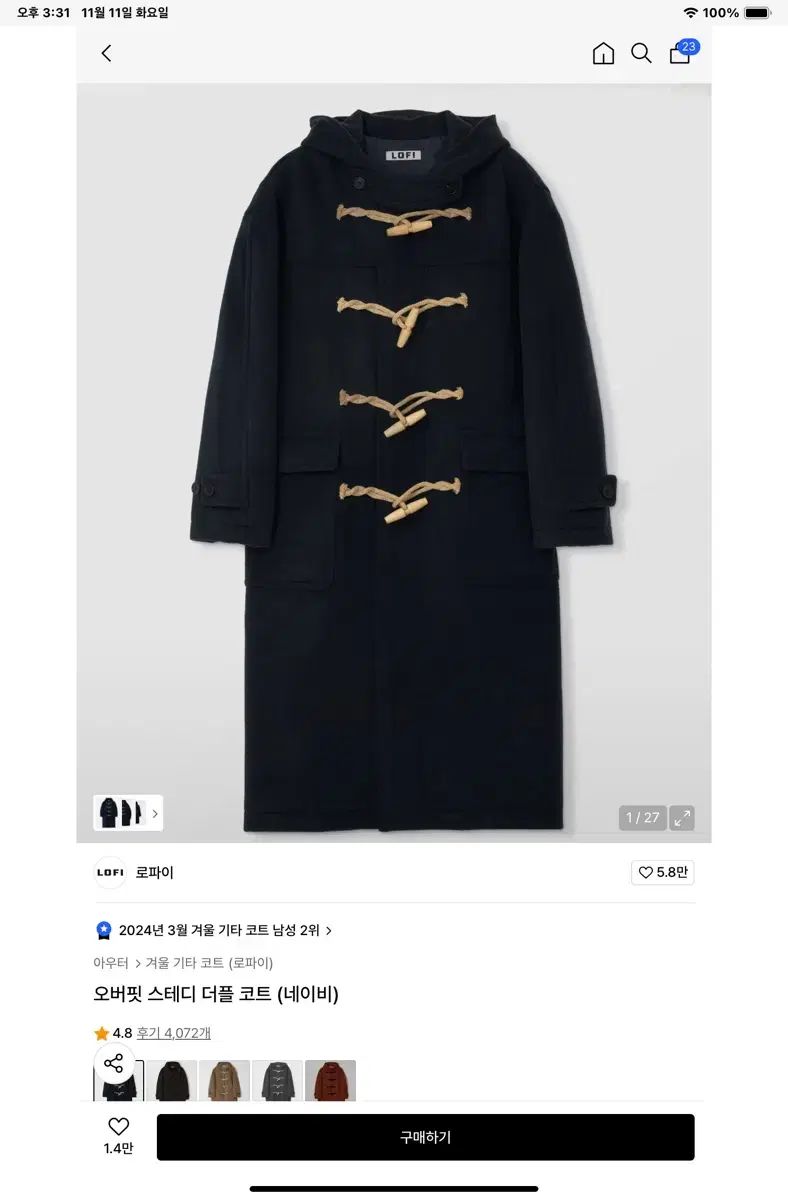Open the photo thumbnail strip preview
788x1200 pixels.
(128, 813)
